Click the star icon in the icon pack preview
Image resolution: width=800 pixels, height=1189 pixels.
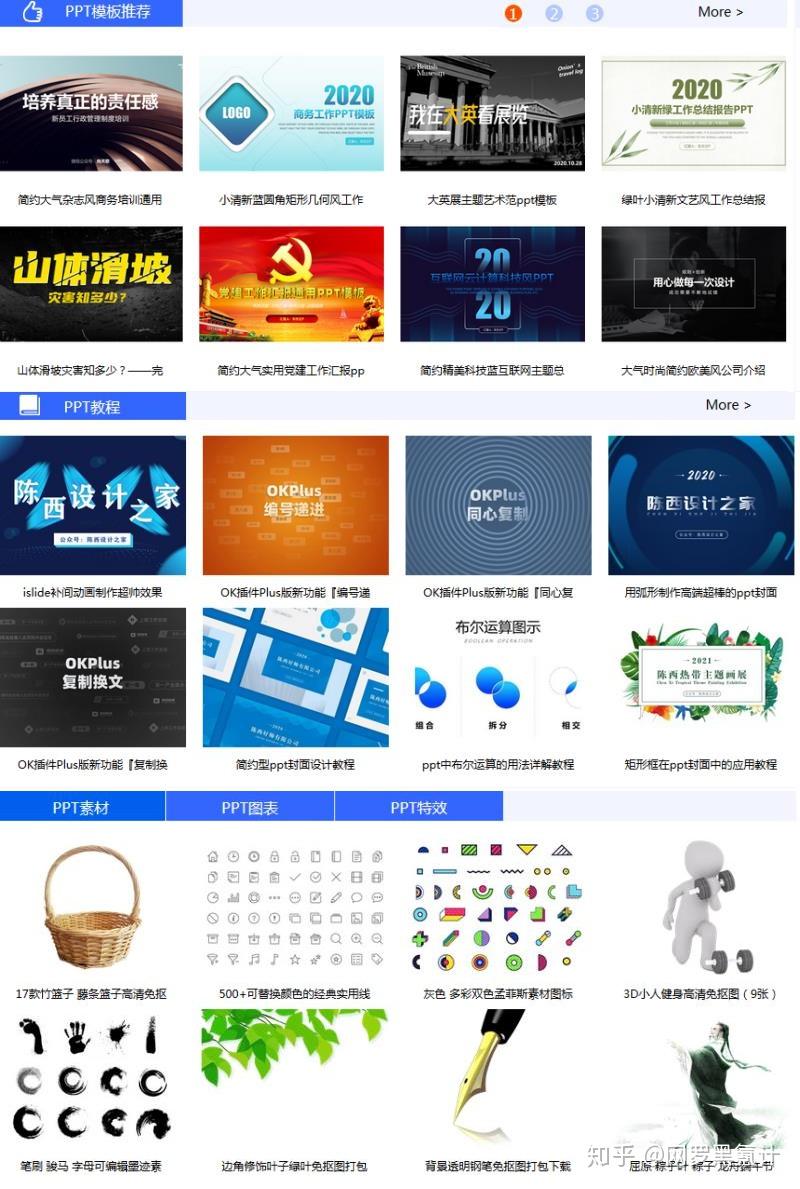294,959
